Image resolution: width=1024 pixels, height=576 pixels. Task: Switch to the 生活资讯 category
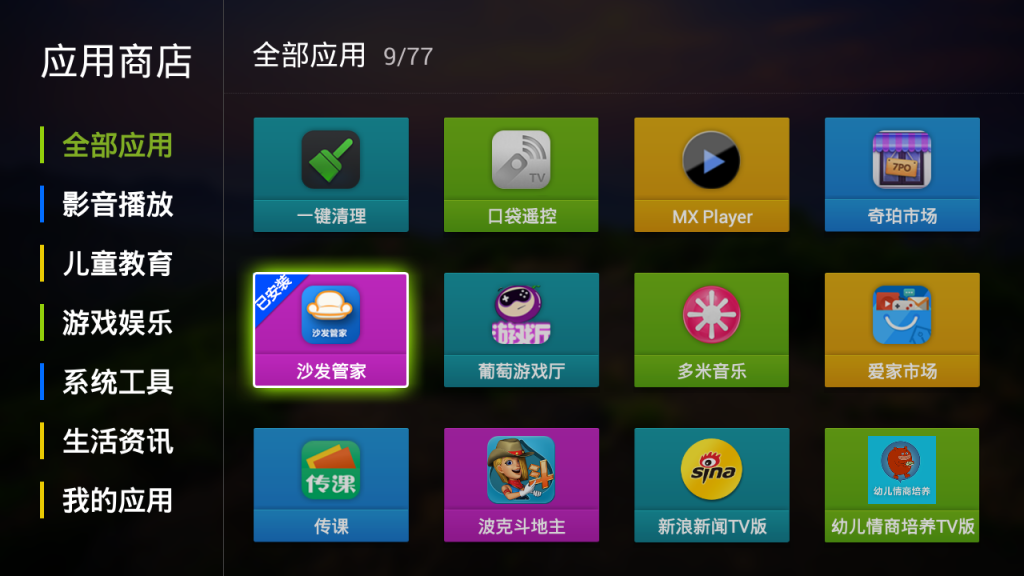[117, 441]
